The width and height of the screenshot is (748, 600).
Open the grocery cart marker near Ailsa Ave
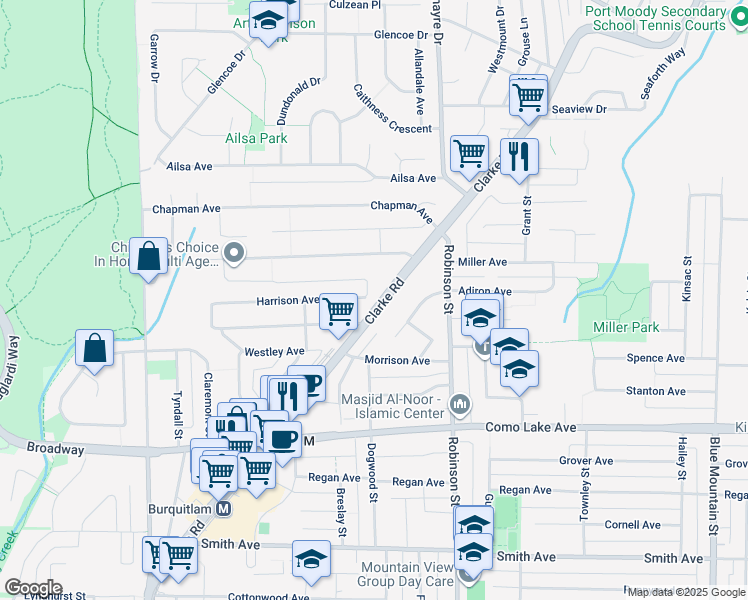click(x=469, y=155)
